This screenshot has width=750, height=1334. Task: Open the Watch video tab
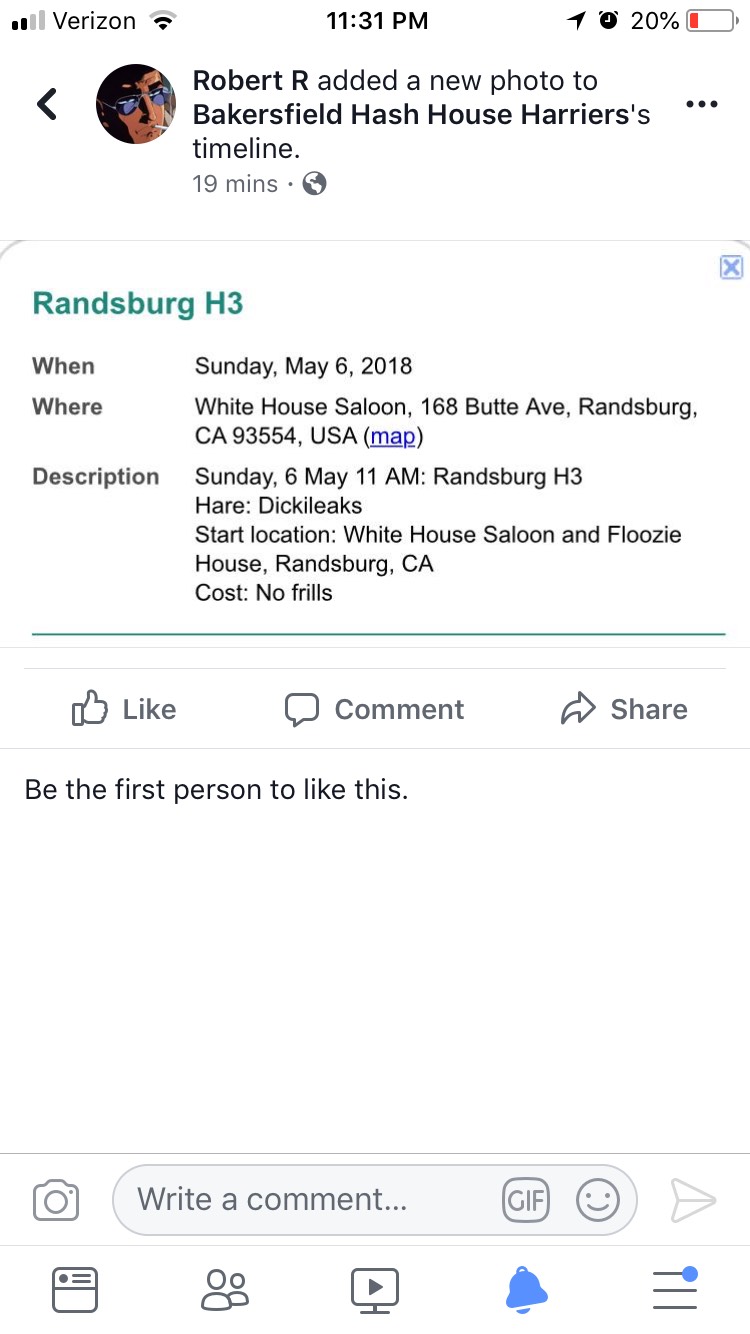tap(375, 1289)
